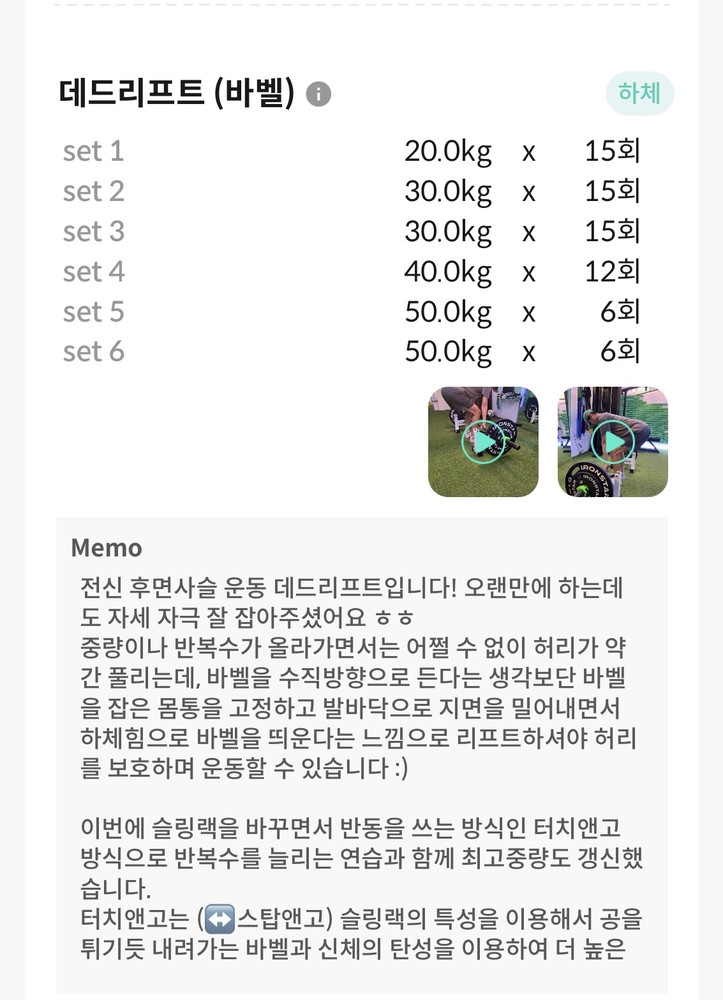Image resolution: width=723 pixels, height=1000 pixels.
Task: Open info icon next to 데드리프트 (바벨)
Action: (x=318, y=94)
